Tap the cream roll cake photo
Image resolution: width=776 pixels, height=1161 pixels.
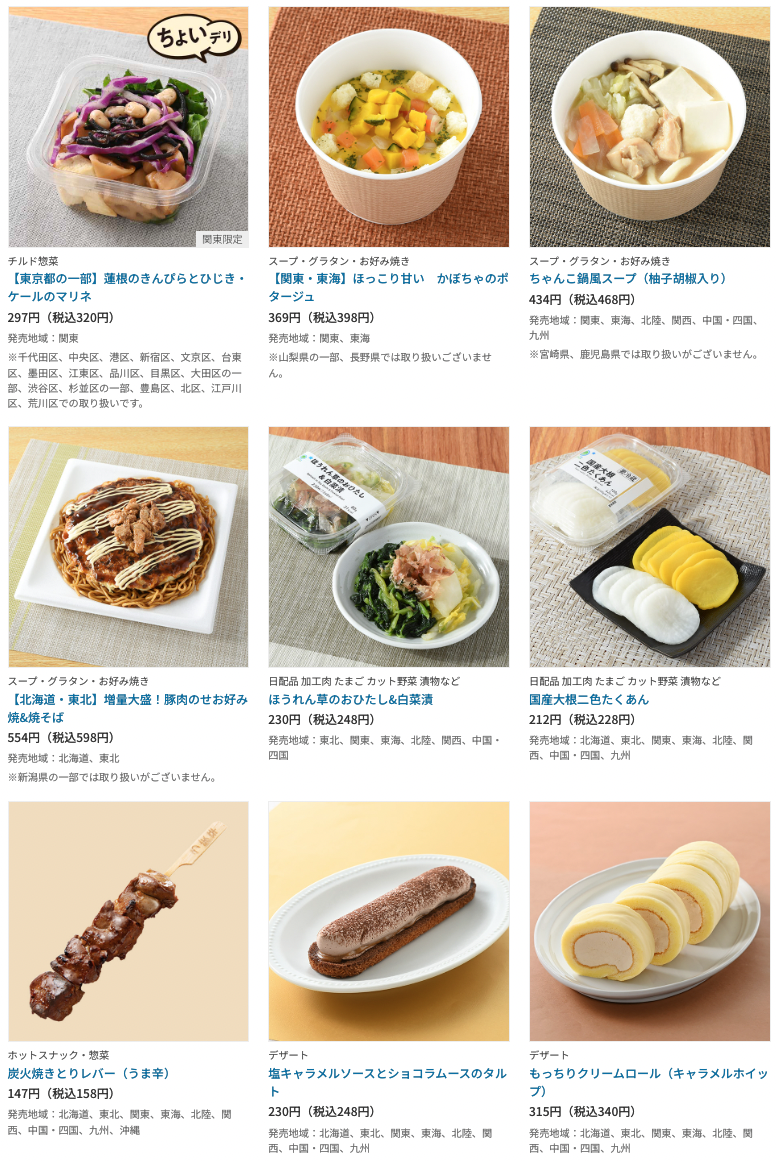pyautogui.click(x=649, y=921)
